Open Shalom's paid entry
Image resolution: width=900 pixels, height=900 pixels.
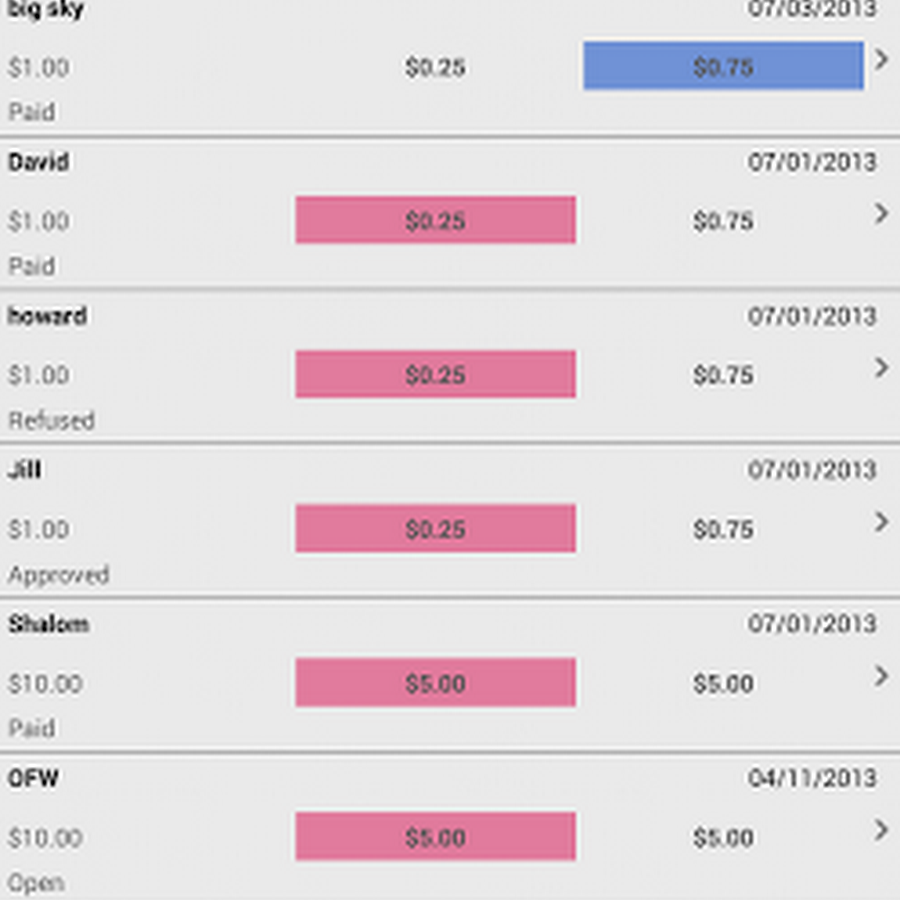881,676
